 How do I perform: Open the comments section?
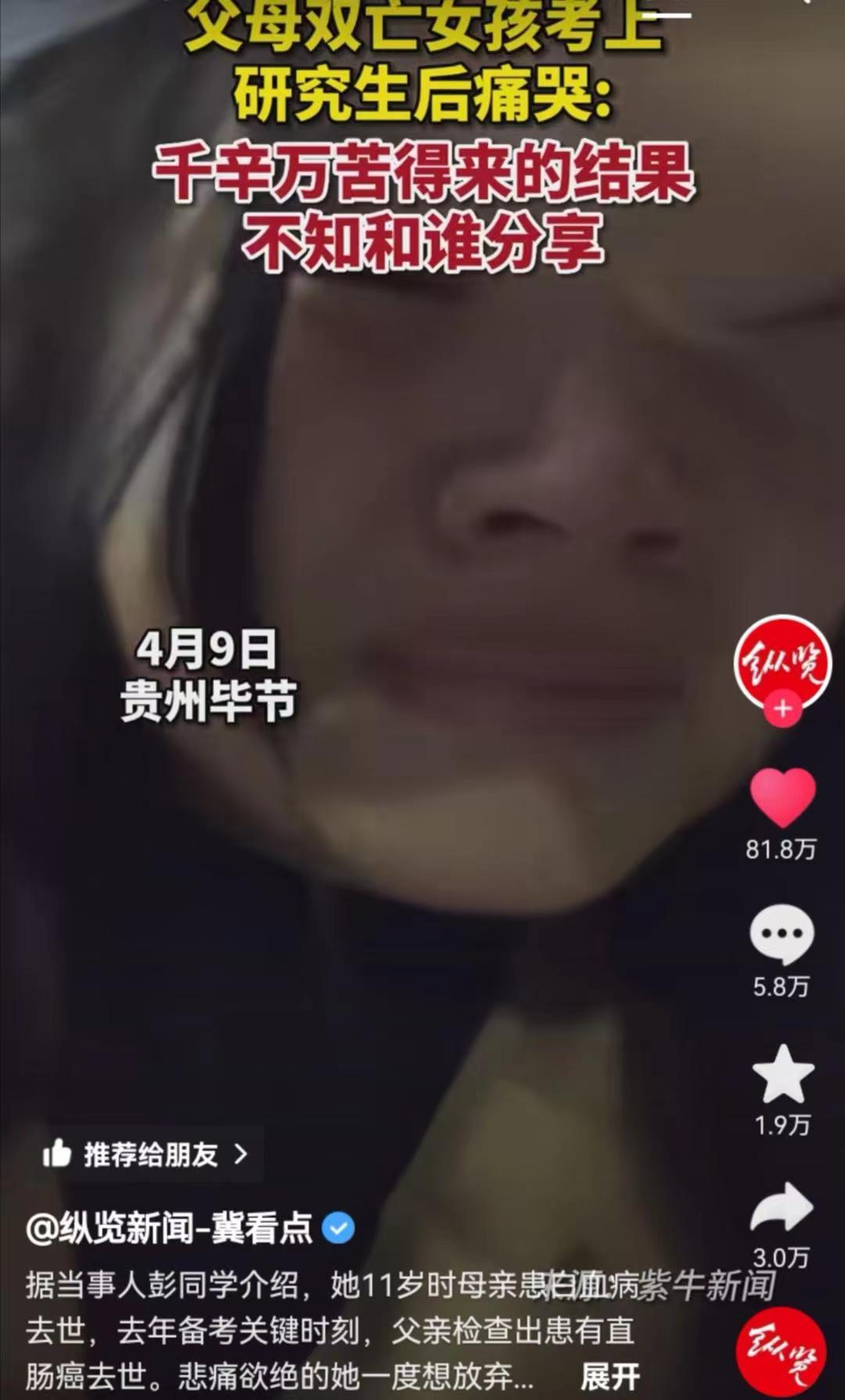(x=782, y=934)
